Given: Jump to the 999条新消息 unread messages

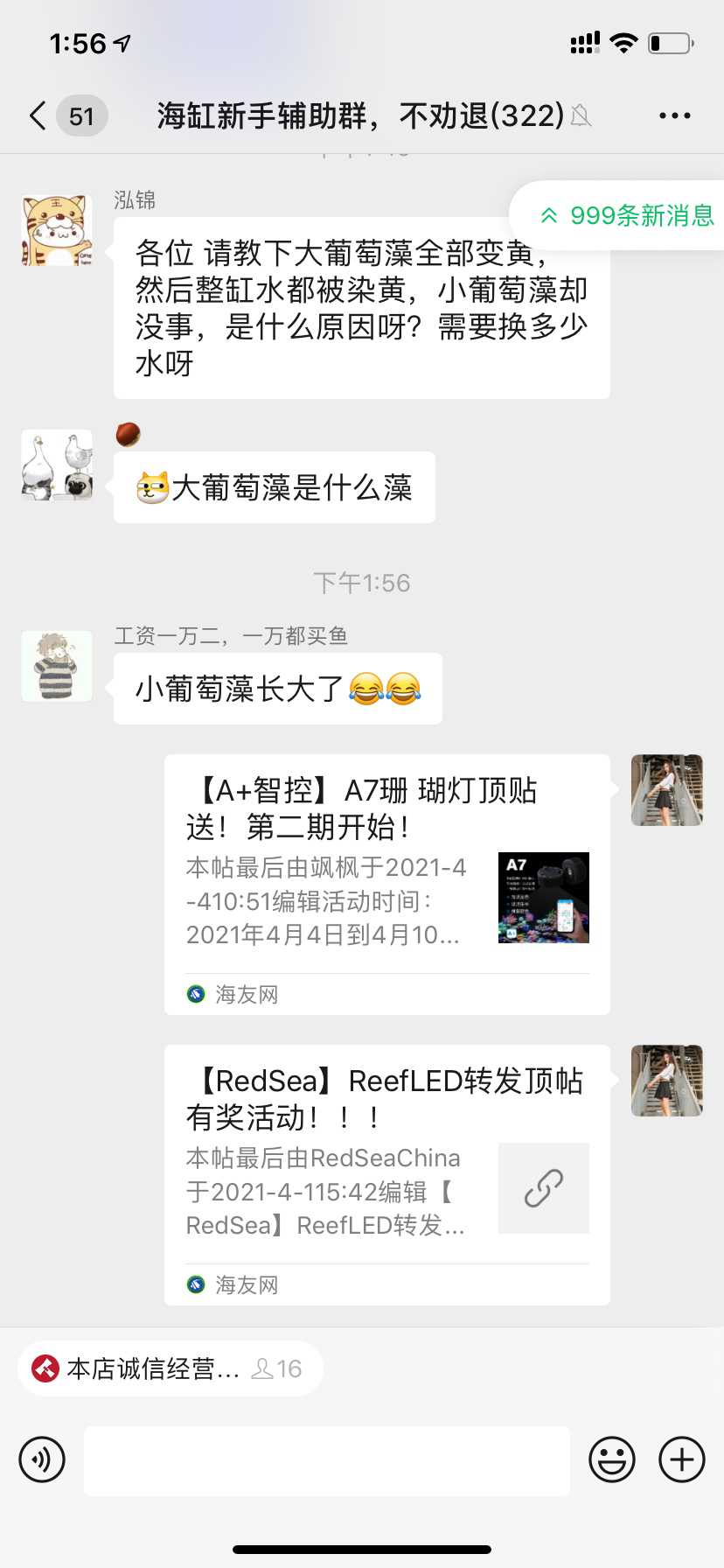Looking at the screenshot, I should 628,215.
